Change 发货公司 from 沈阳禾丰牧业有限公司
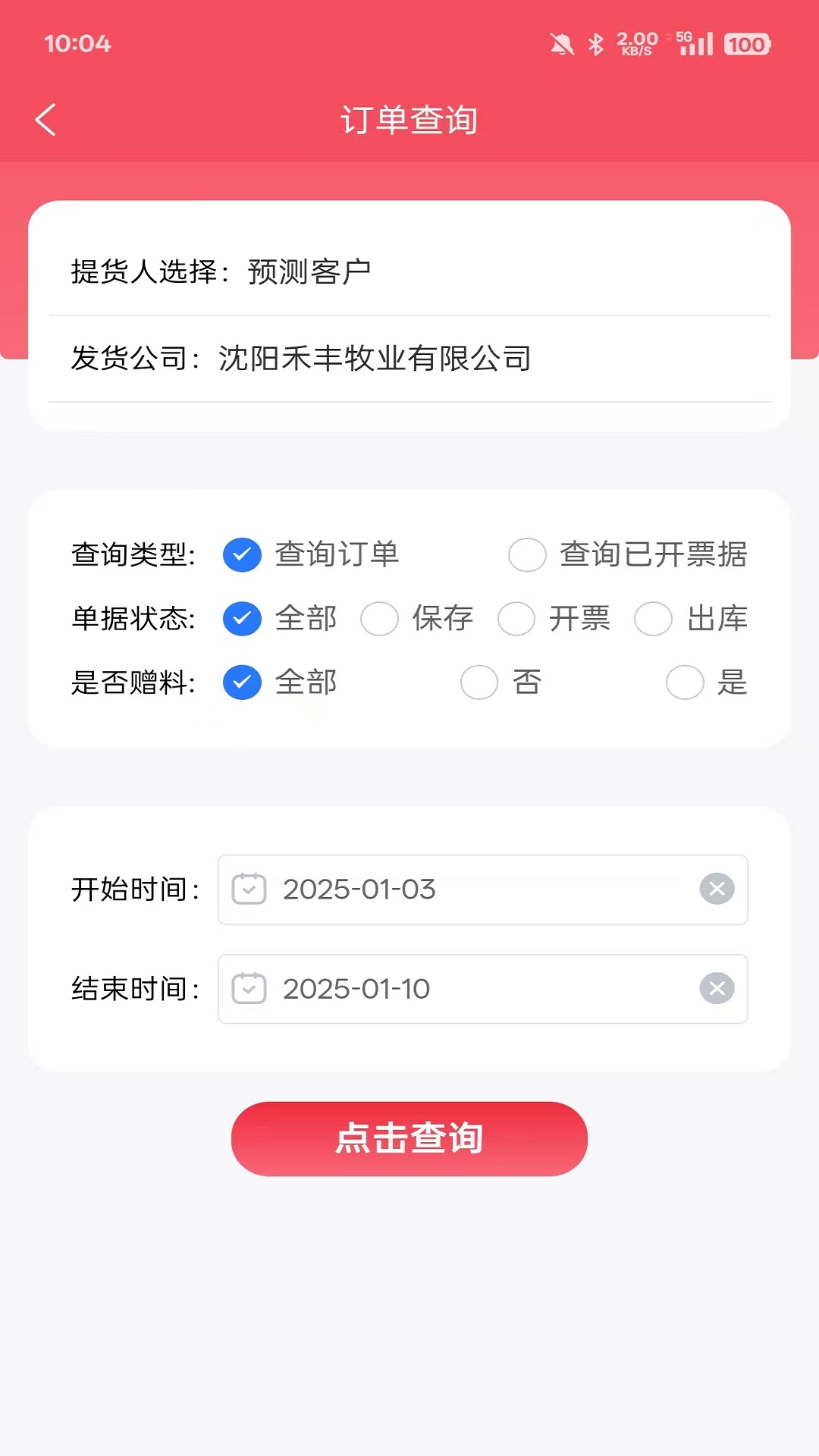Screen dimensions: 819x1456 tap(374, 360)
